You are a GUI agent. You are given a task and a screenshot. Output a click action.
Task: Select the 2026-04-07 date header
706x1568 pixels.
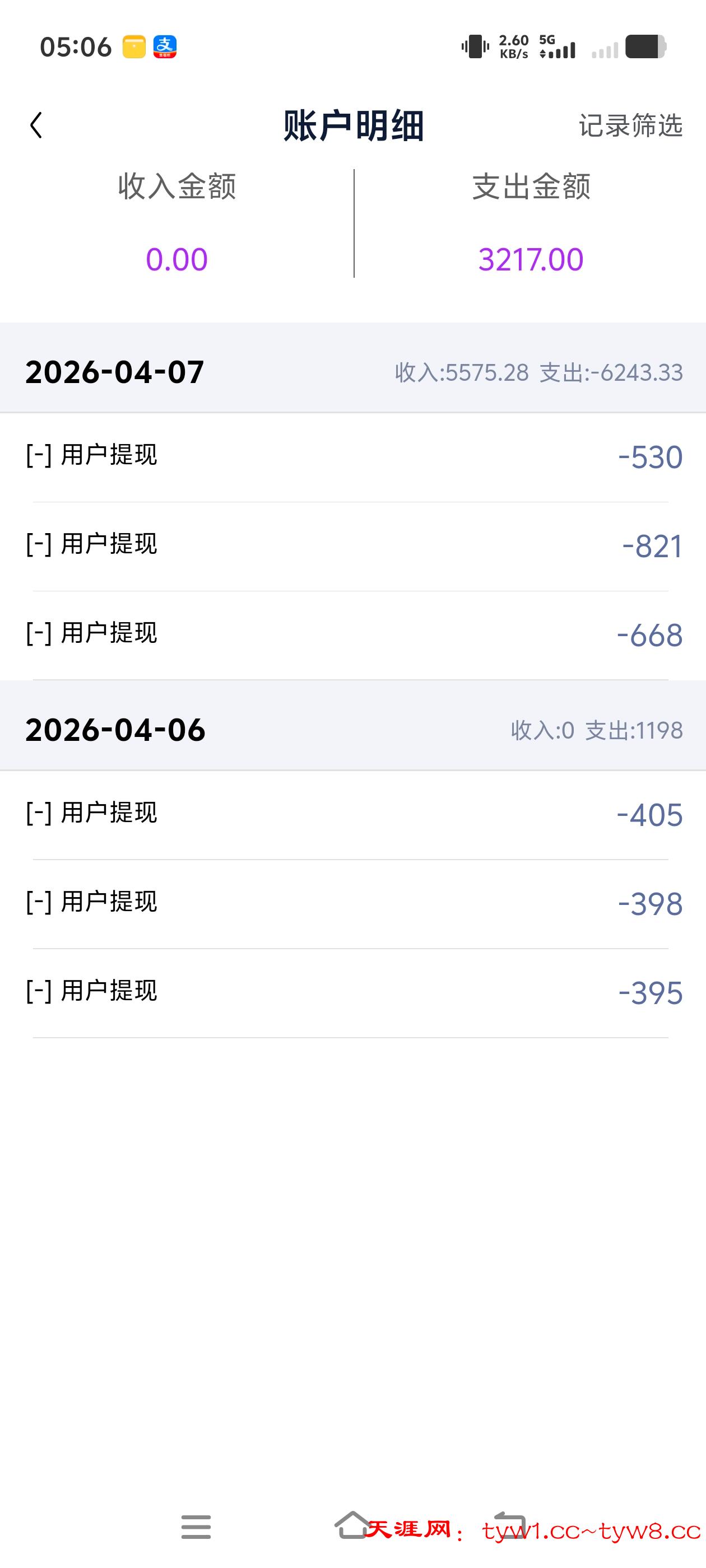(116, 373)
